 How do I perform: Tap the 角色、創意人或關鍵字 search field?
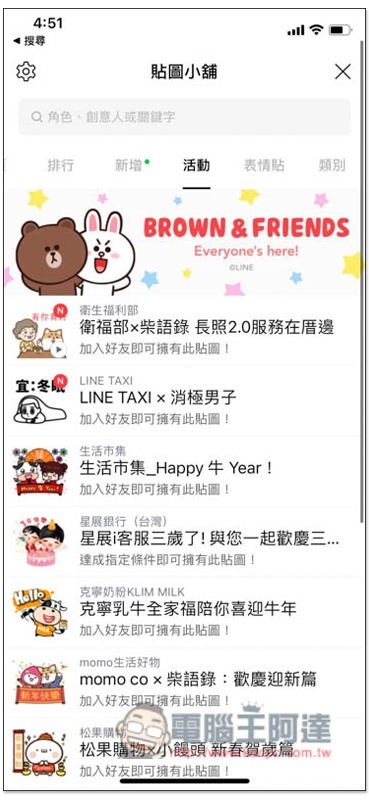point(185,117)
